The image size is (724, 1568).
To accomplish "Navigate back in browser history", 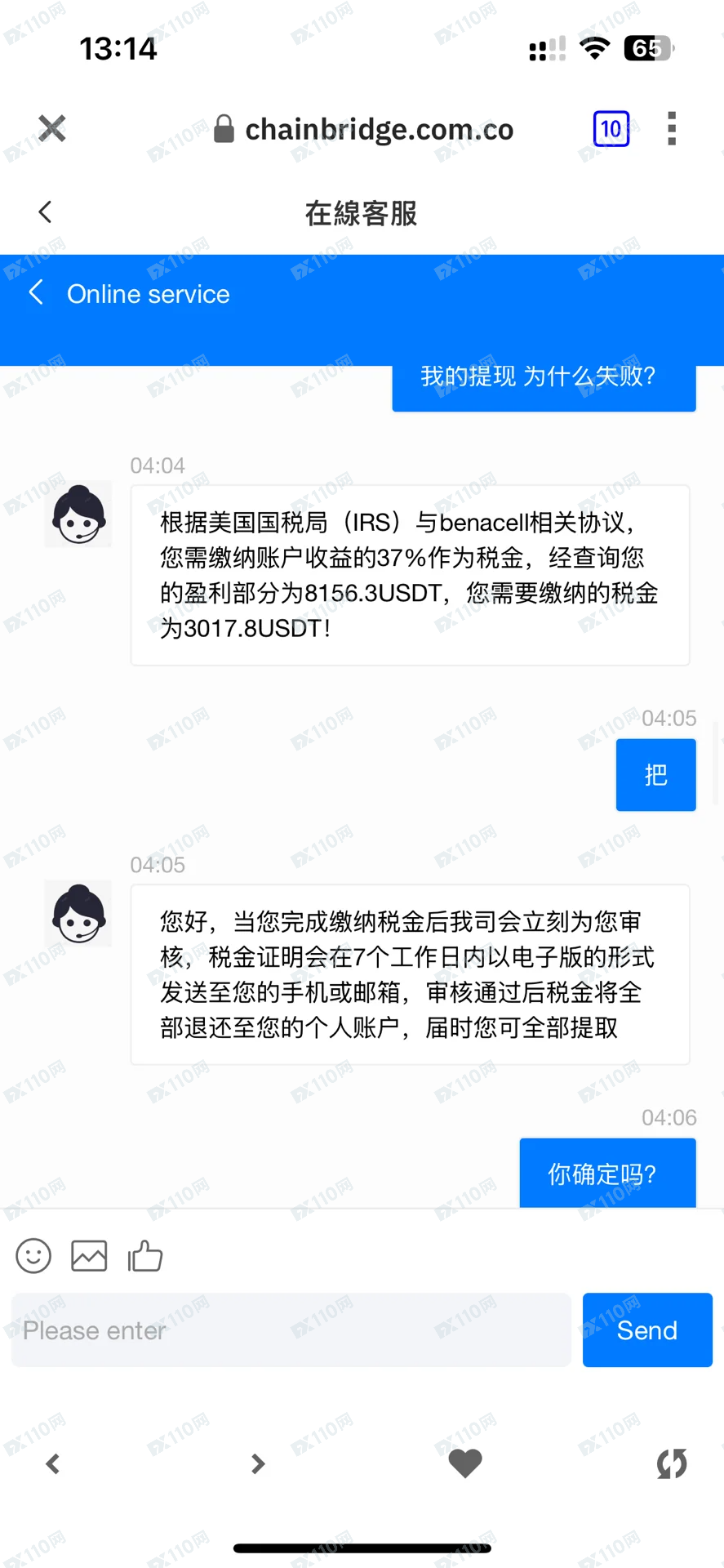I will tap(53, 1463).
